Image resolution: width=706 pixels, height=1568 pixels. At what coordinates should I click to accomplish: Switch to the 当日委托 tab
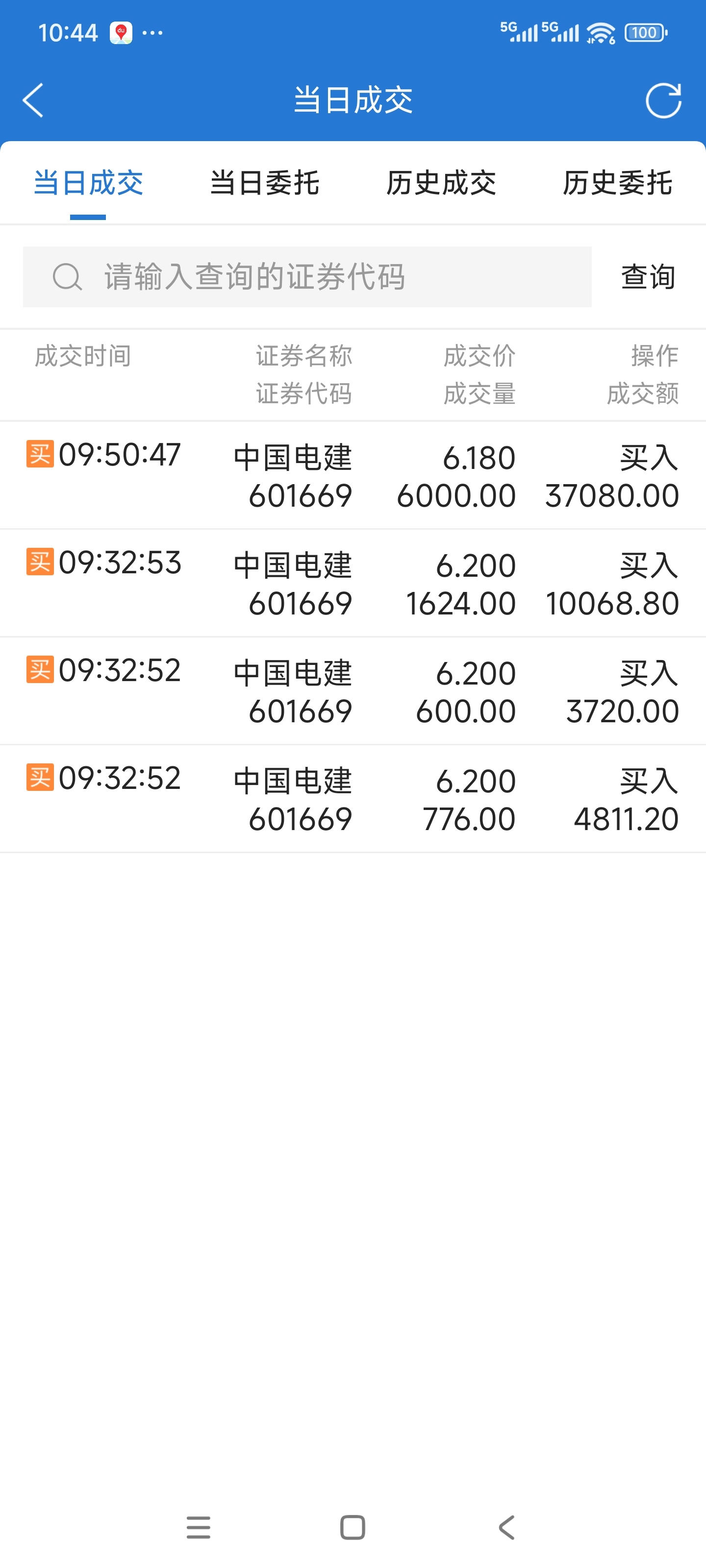pyautogui.click(x=264, y=183)
